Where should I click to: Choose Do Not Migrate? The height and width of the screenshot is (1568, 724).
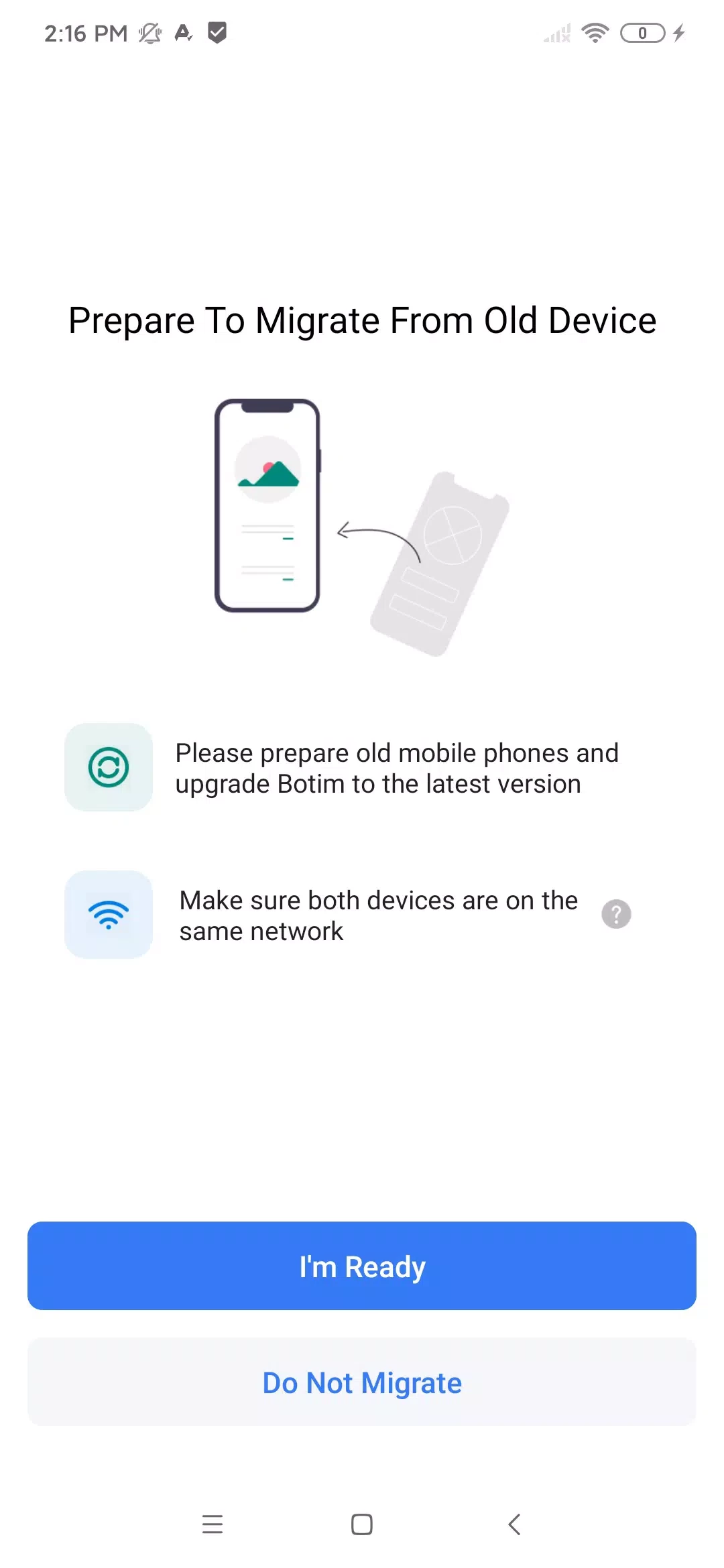[362, 1382]
